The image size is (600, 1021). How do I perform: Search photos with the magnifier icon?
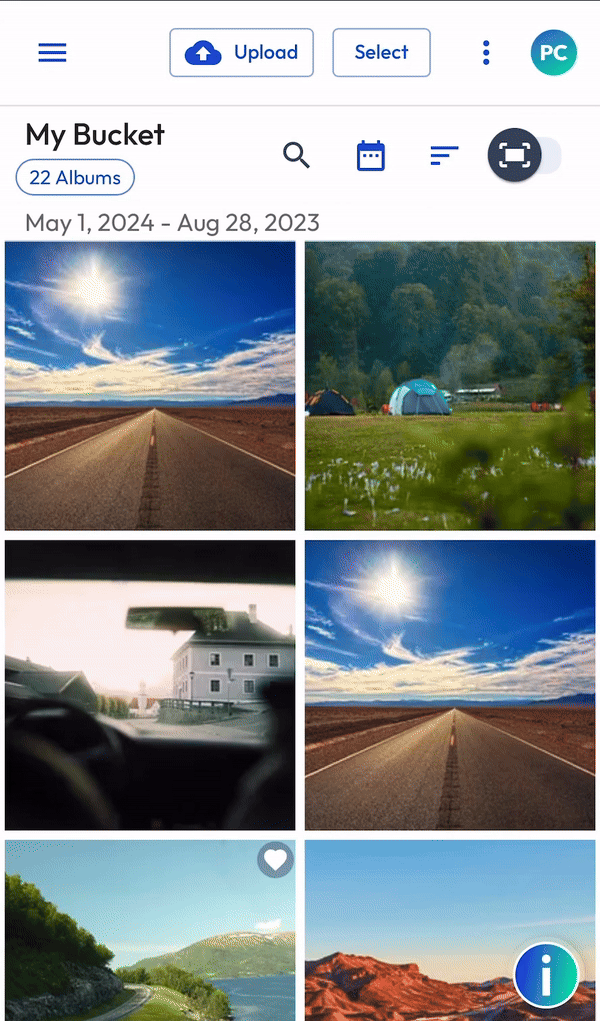click(x=296, y=156)
